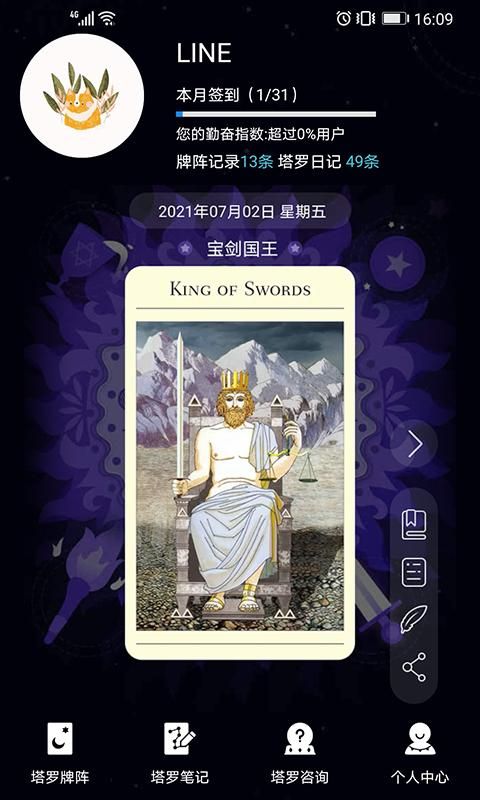Open the profile avatar picture
Image resolution: width=480 pixels, height=800 pixels.
[82, 95]
